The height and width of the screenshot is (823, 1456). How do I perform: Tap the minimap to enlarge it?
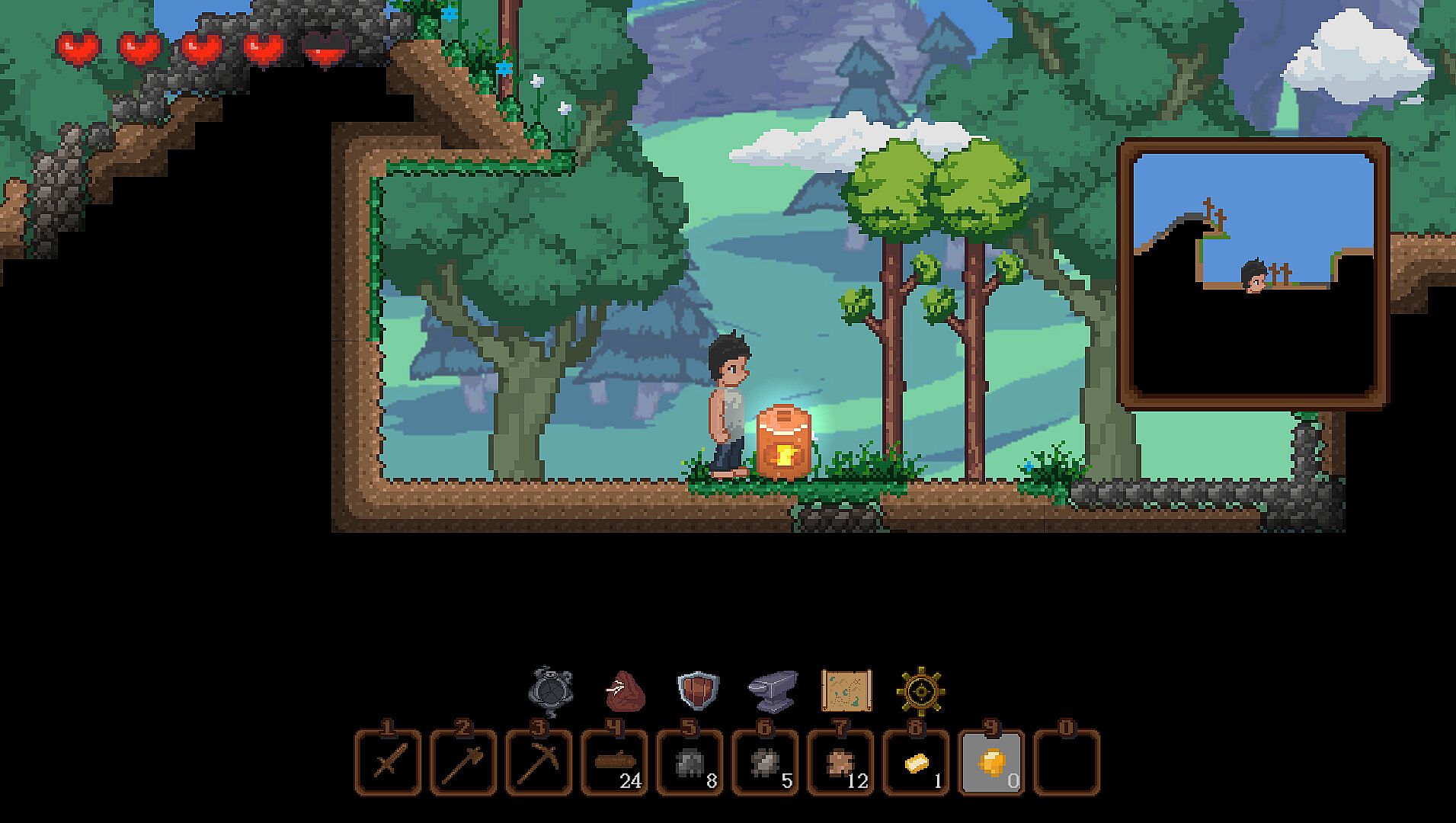pos(1253,274)
